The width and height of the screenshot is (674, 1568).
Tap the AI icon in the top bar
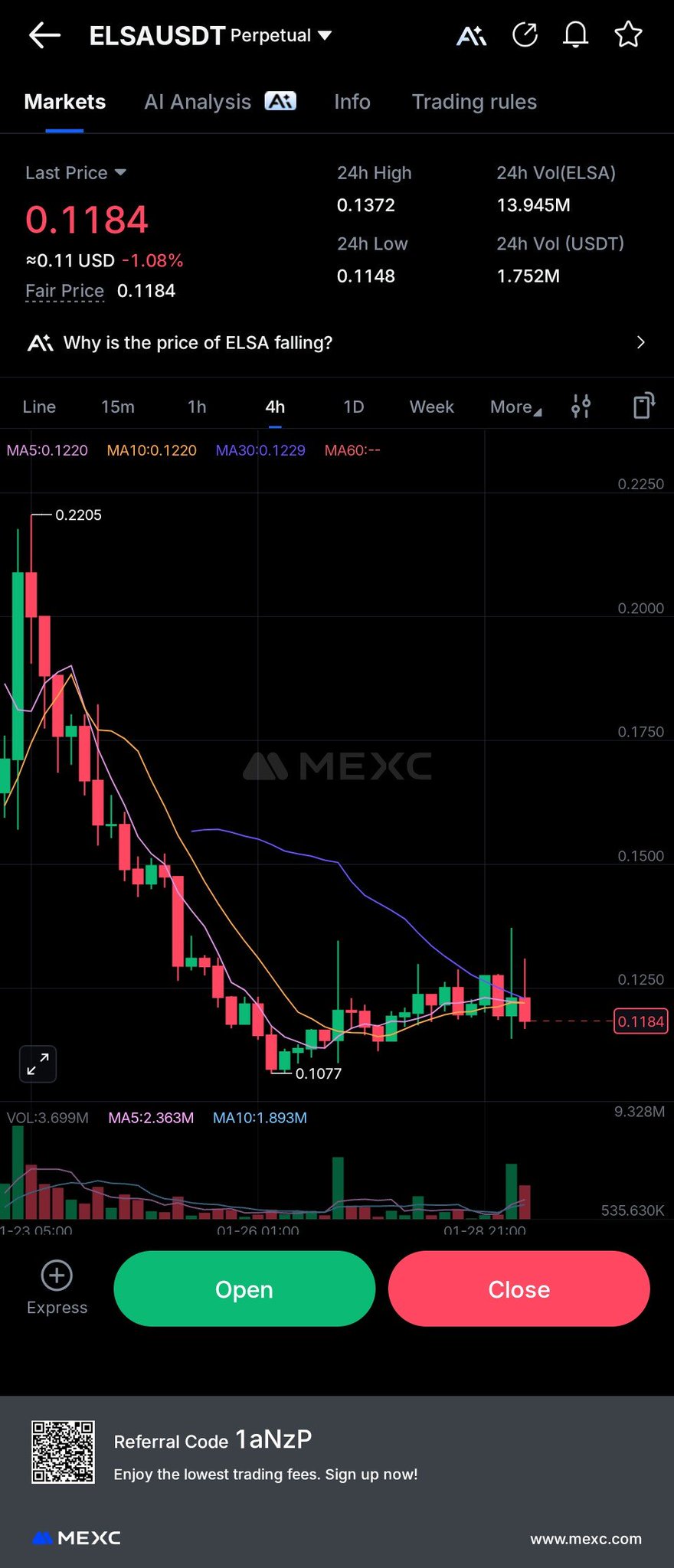471,35
